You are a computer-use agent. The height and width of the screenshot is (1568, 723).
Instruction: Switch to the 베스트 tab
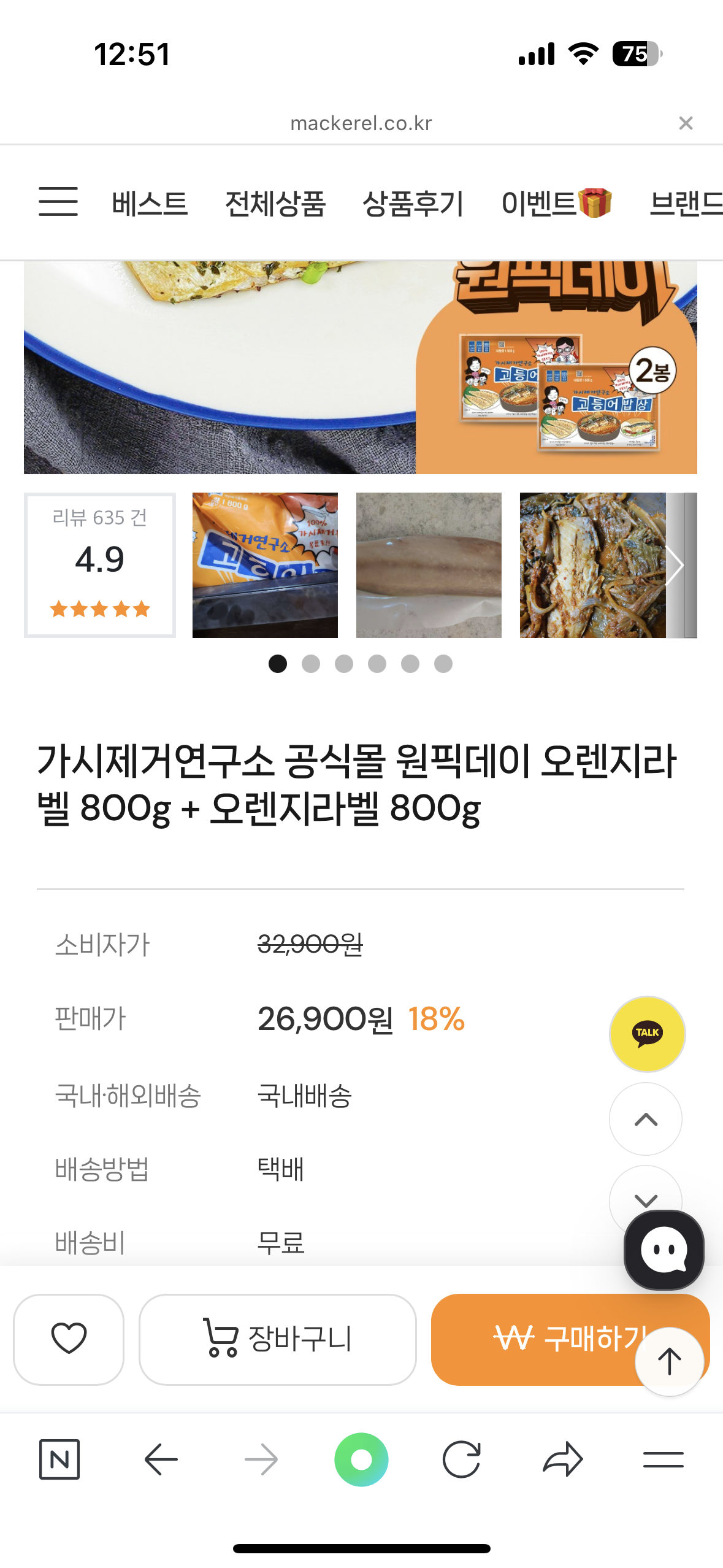pyautogui.click(x=150, y=203)
